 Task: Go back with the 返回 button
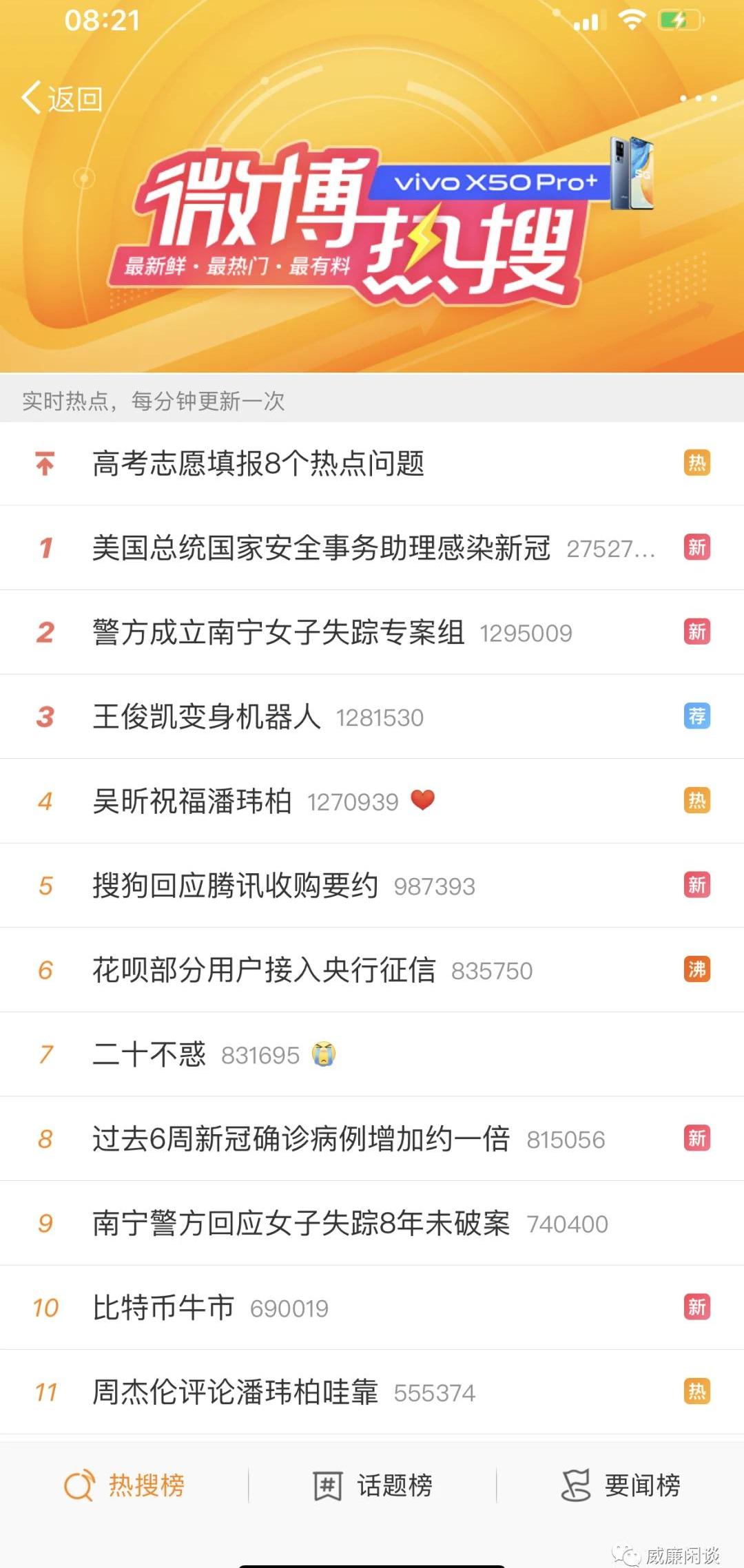[62, 98]
